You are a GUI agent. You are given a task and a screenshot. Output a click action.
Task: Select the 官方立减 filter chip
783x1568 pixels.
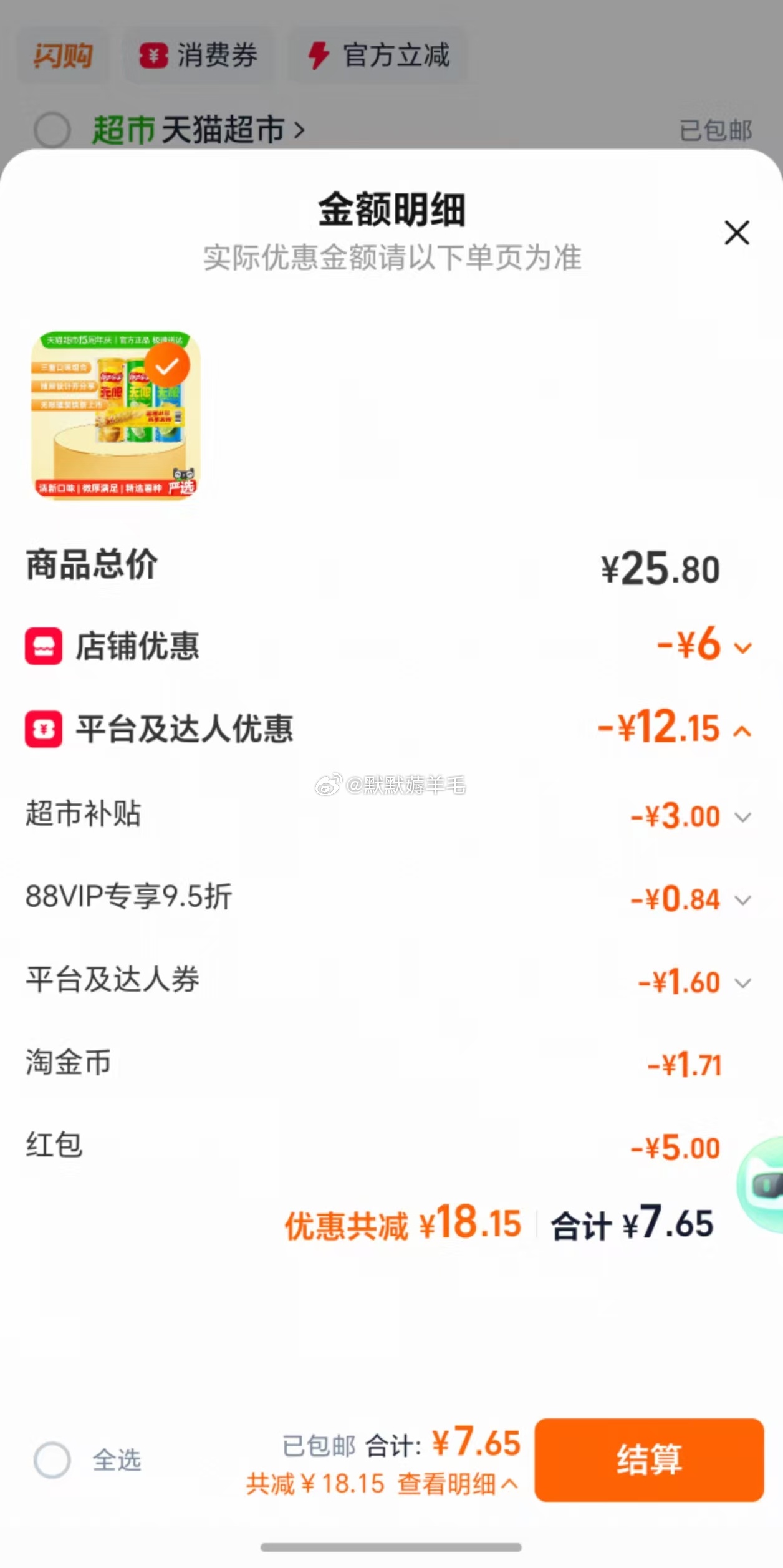(378, 56)
